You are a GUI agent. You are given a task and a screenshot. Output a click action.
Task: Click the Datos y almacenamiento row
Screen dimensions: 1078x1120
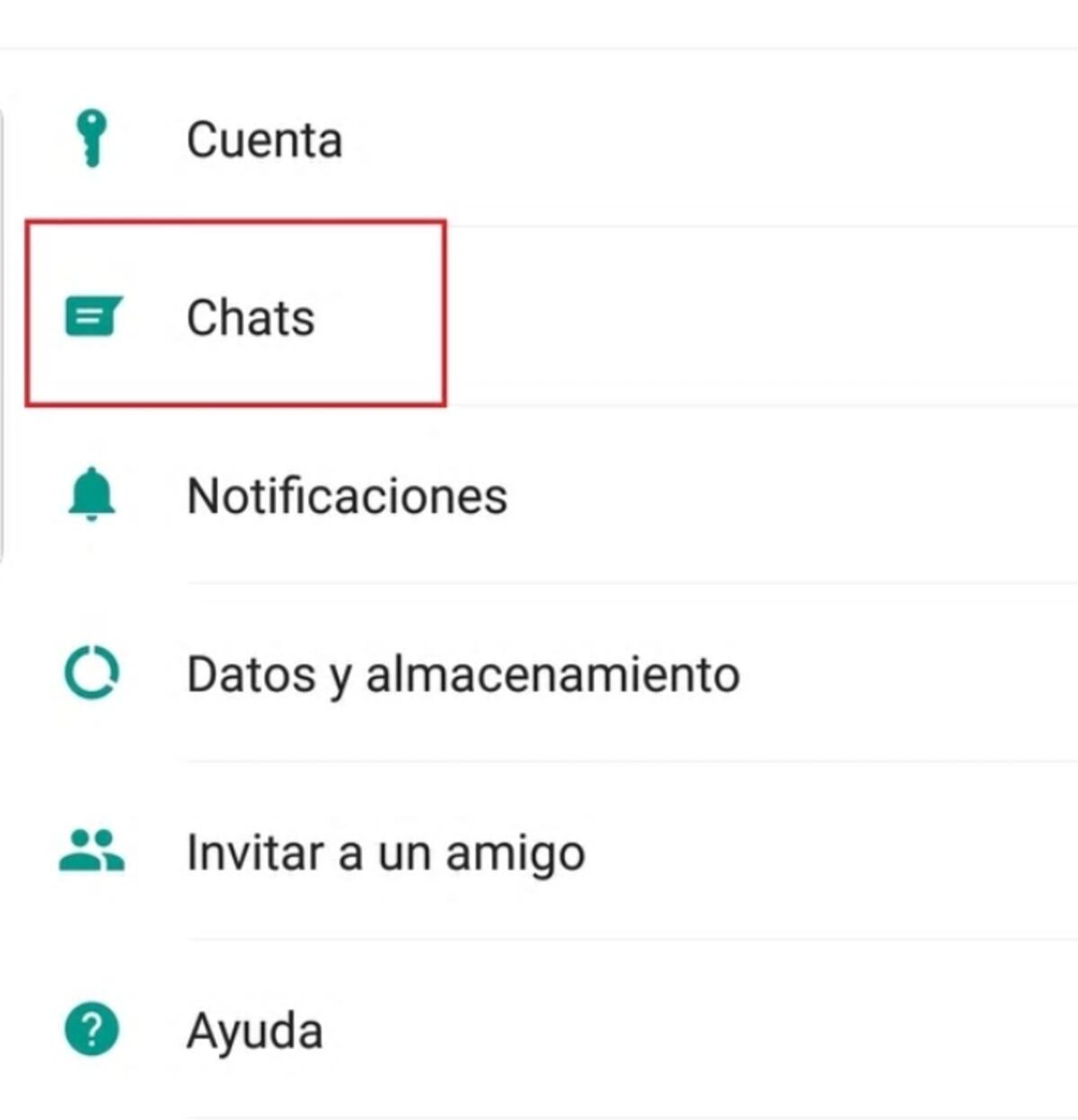(x=464, y=672)
